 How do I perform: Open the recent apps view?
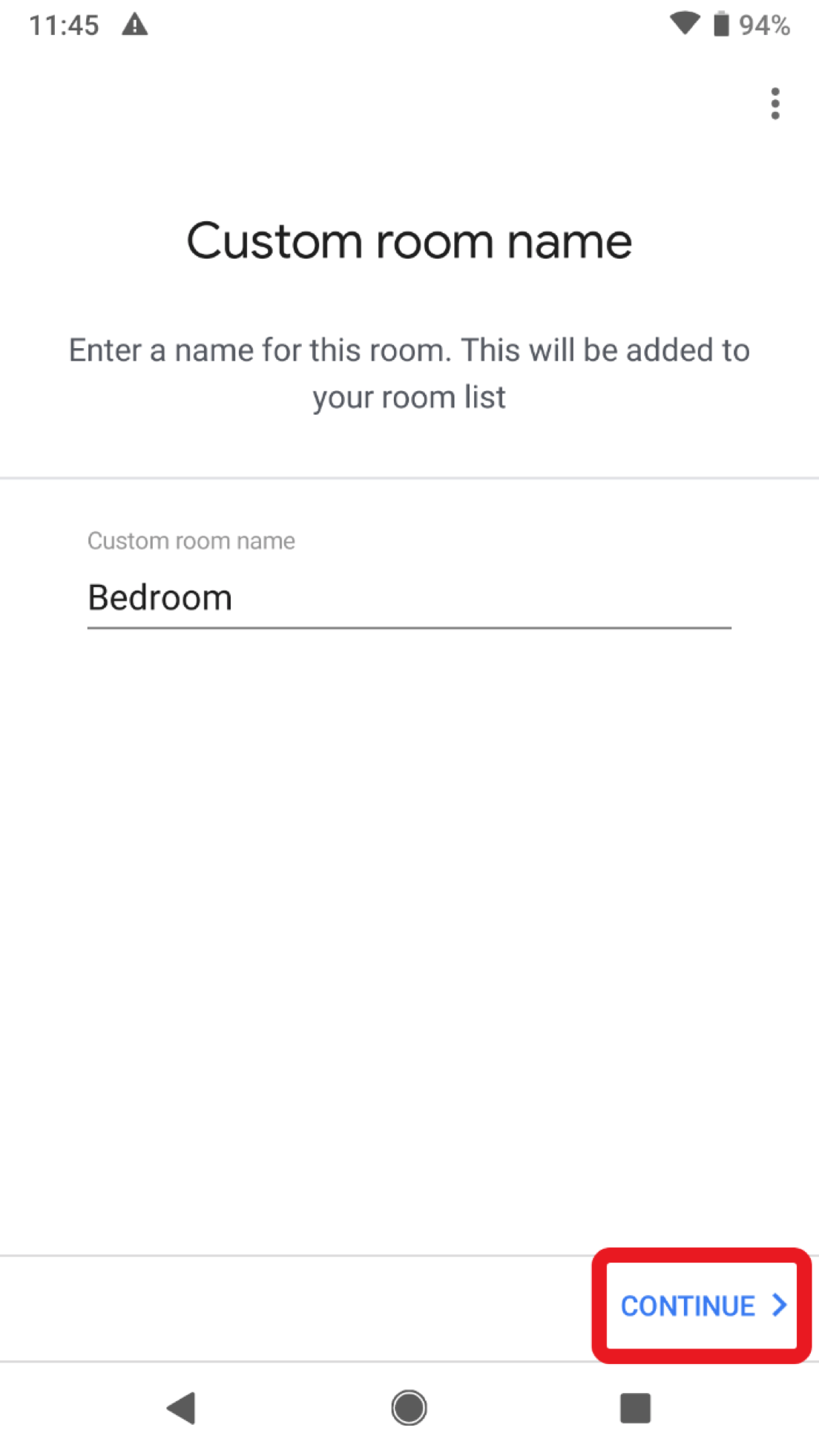point(635,1408)
